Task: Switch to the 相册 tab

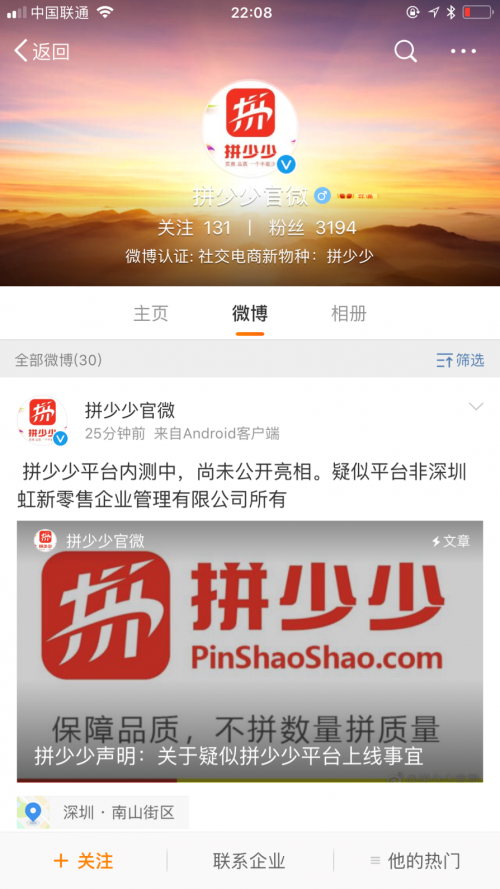Action: click(349, 314)
